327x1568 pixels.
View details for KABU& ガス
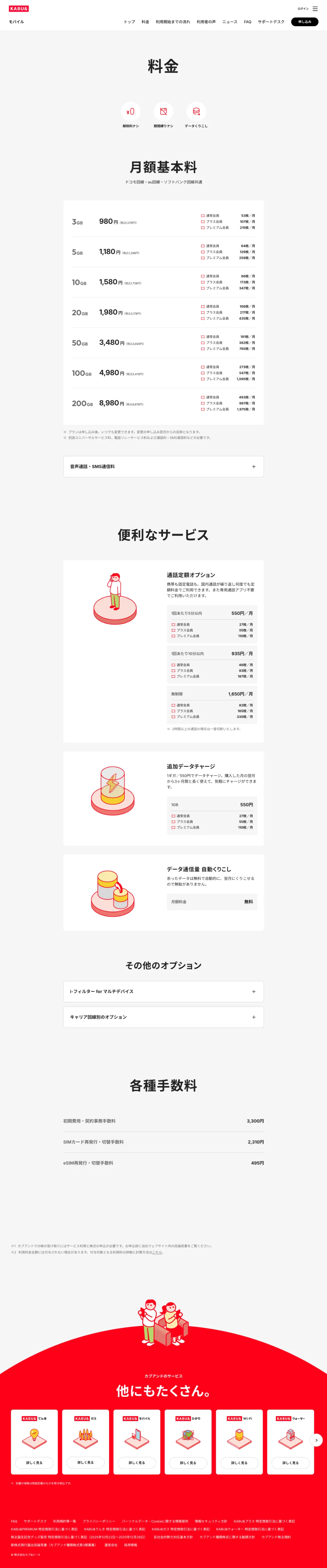(x=85, y=1462)
